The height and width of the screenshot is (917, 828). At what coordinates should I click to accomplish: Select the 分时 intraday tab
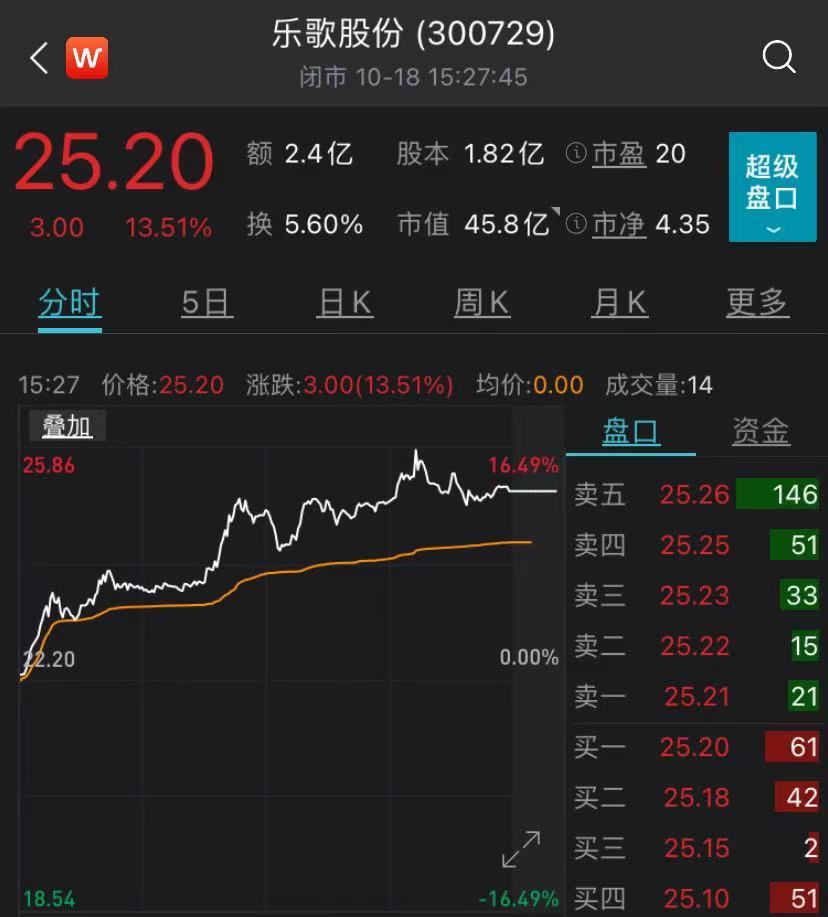(69, 302)
